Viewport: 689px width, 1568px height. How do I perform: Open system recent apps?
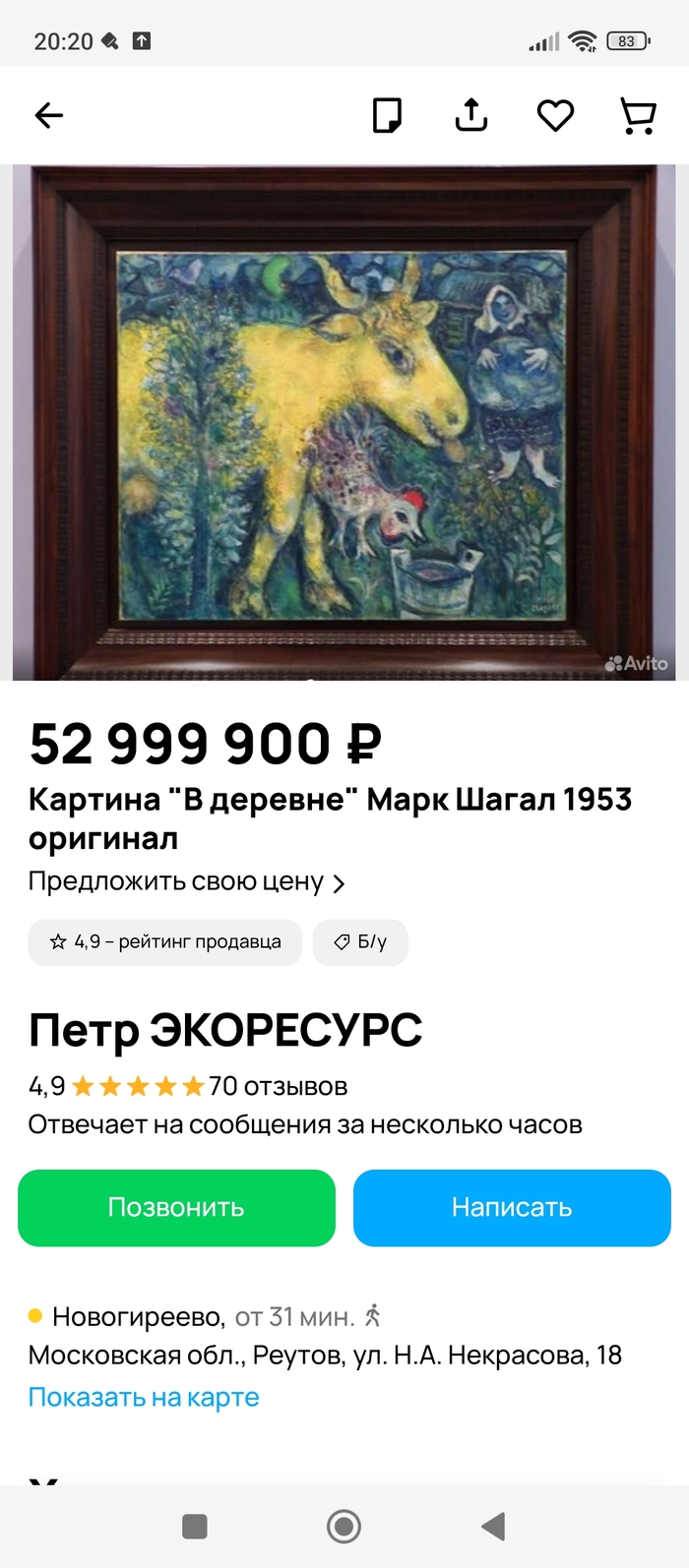pos(195,1527)
